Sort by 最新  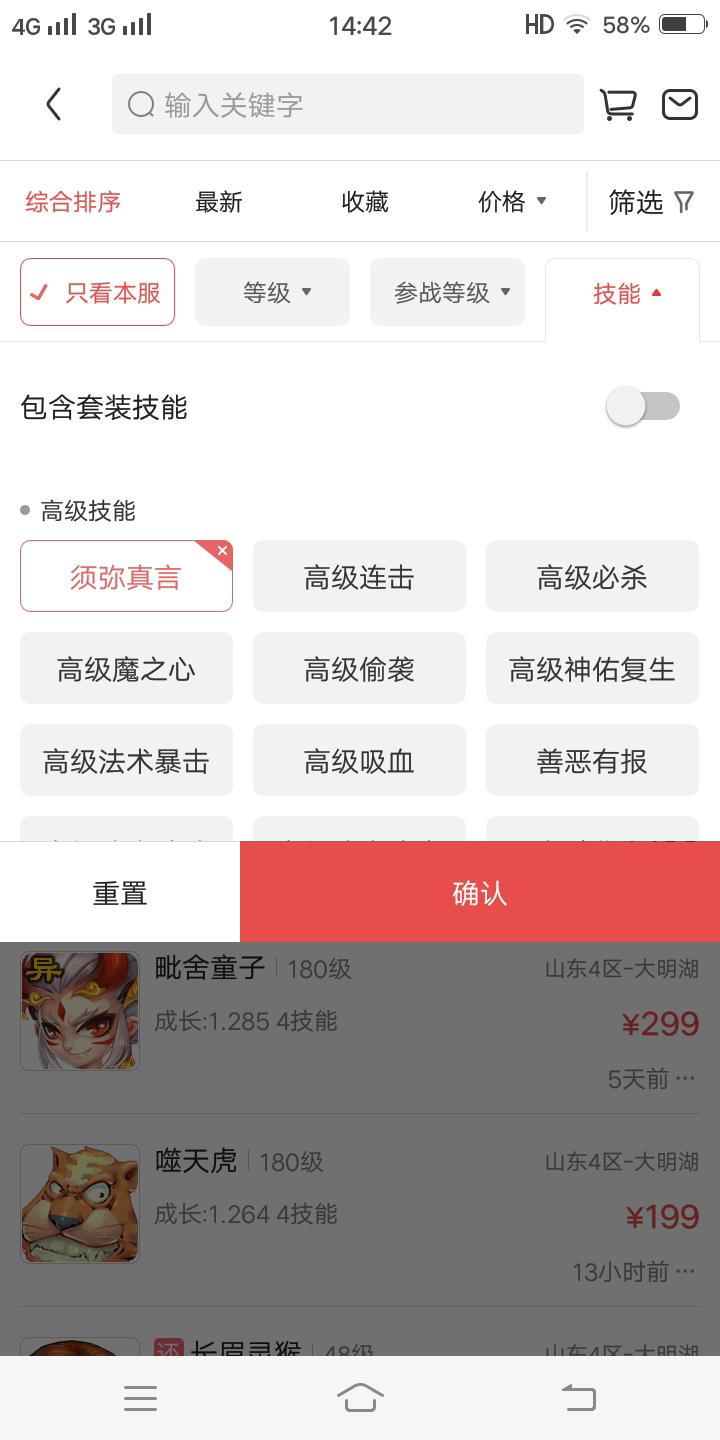tap(219, 202)
